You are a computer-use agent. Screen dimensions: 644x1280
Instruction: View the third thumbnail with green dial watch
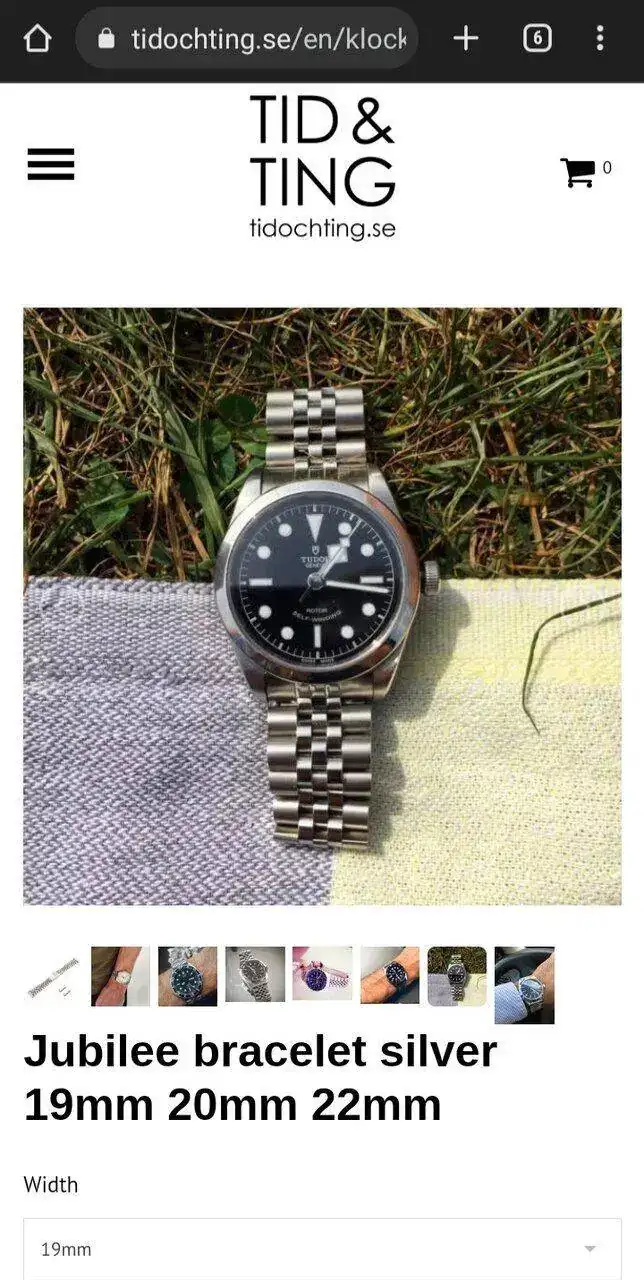click(x=188, y=976)
